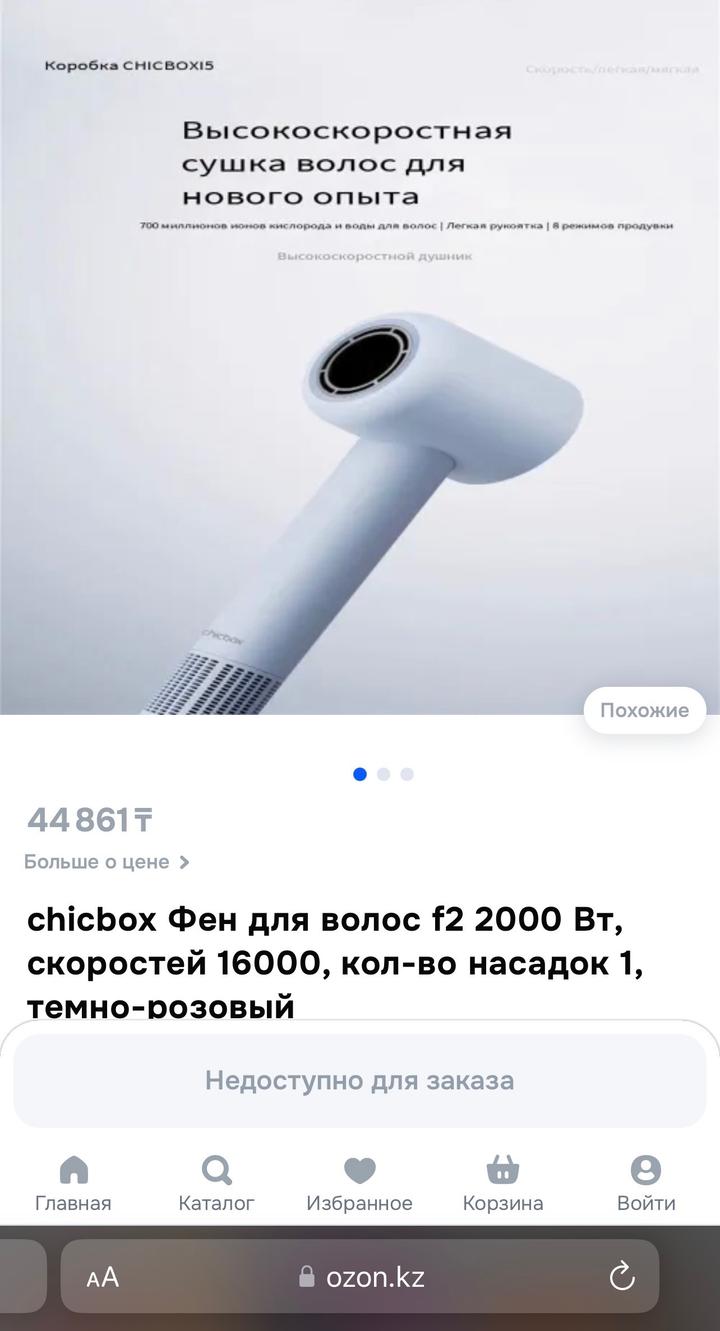This screenshot has width=720, height=1331.
Task: Open Больше о цене price details
Action: pos(106,862)
